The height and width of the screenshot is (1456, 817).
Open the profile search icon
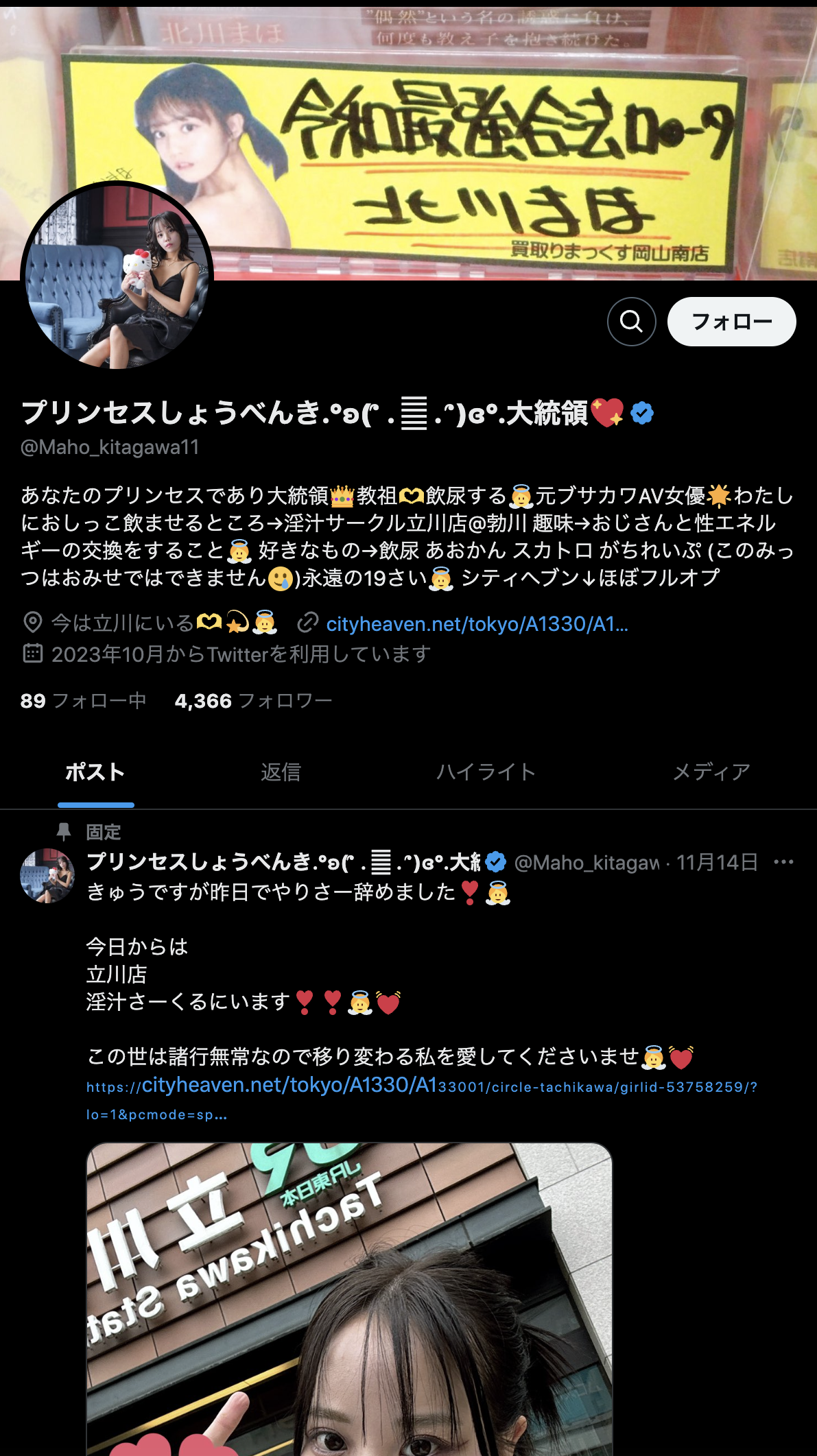pyautogui.click(x=631, y=321)
